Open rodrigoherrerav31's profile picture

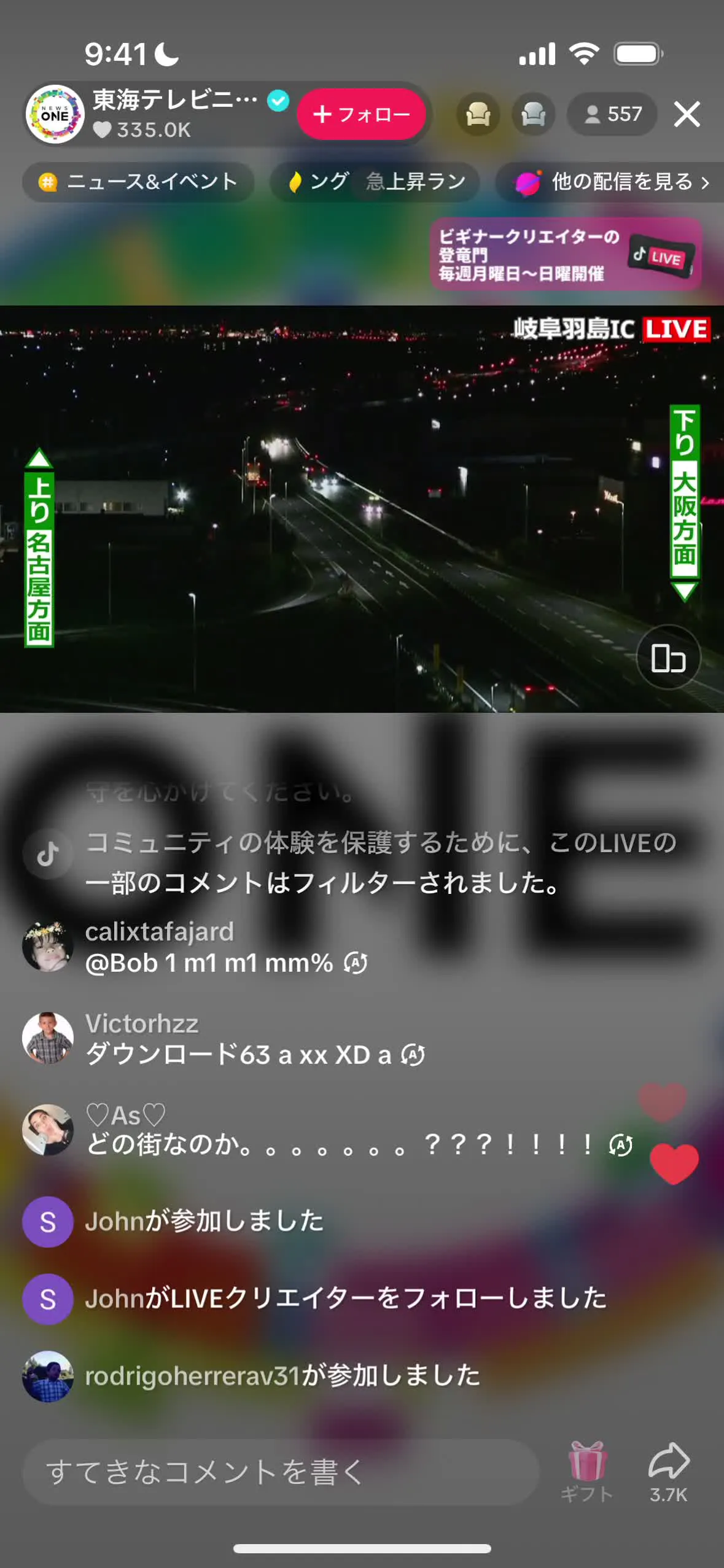(x=48, y=1376)
